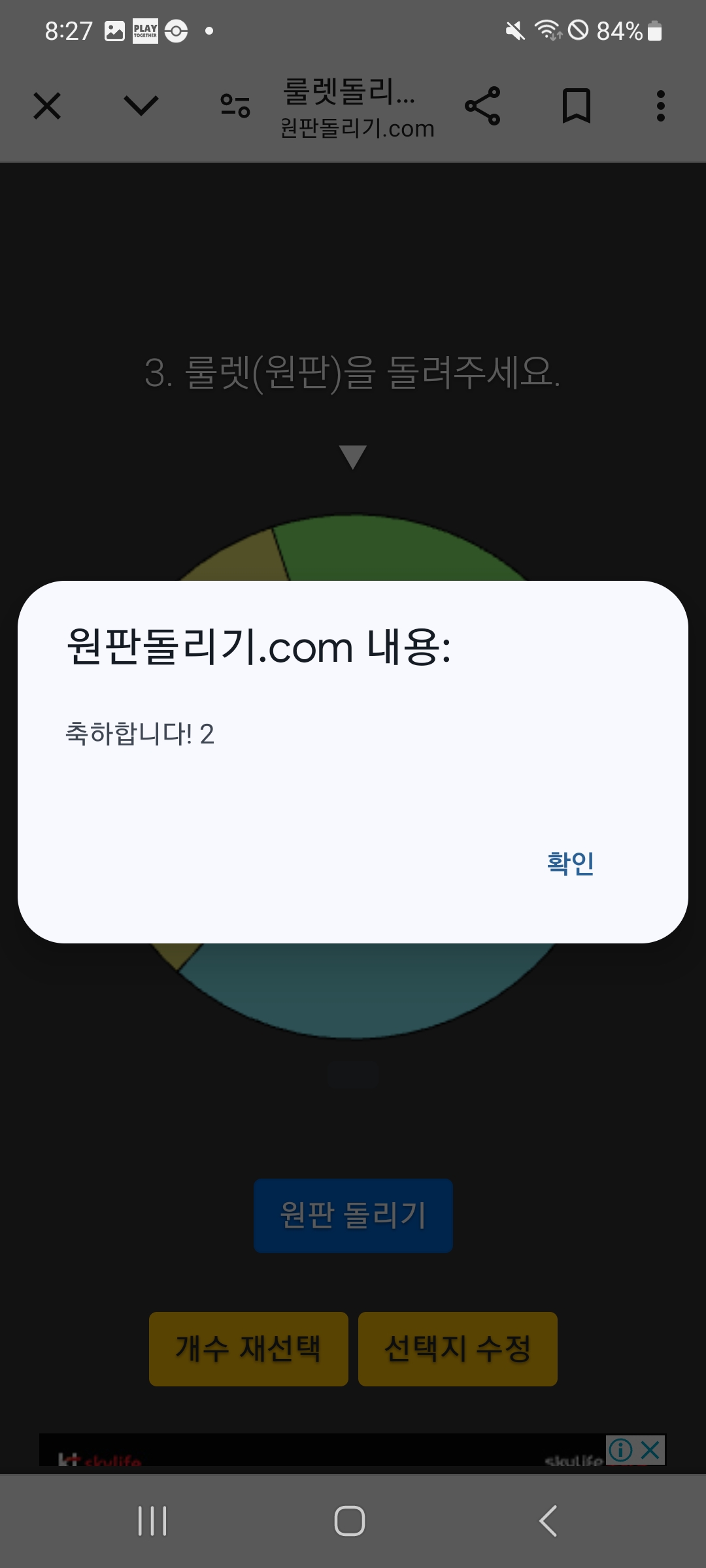Tap the 원판 돌리기 spin button
The height and width of the screenshot is (1568, 706).
[353, 1215]
